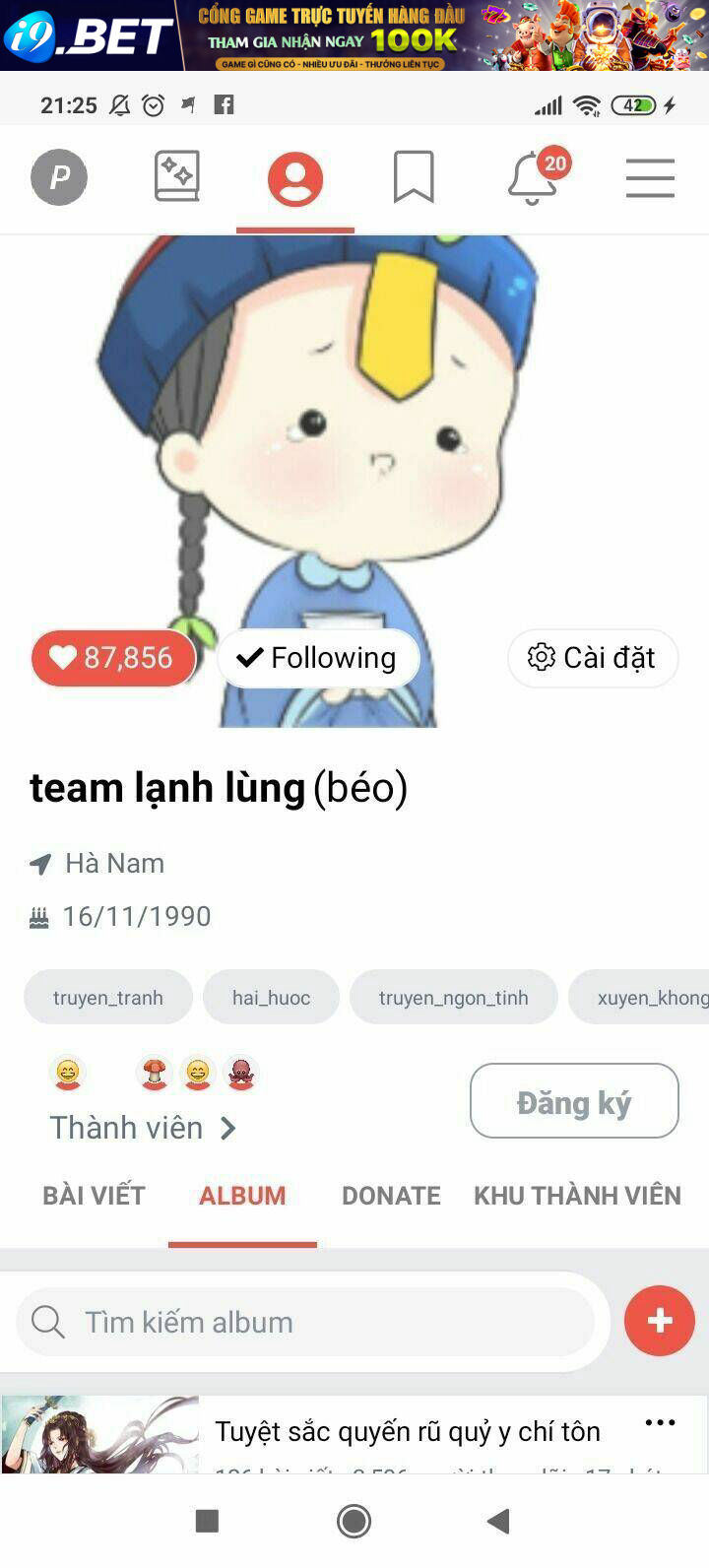Select the hai_huoc tag
The height and width of the screenshot is (1568, 709).
click(271, 997)
